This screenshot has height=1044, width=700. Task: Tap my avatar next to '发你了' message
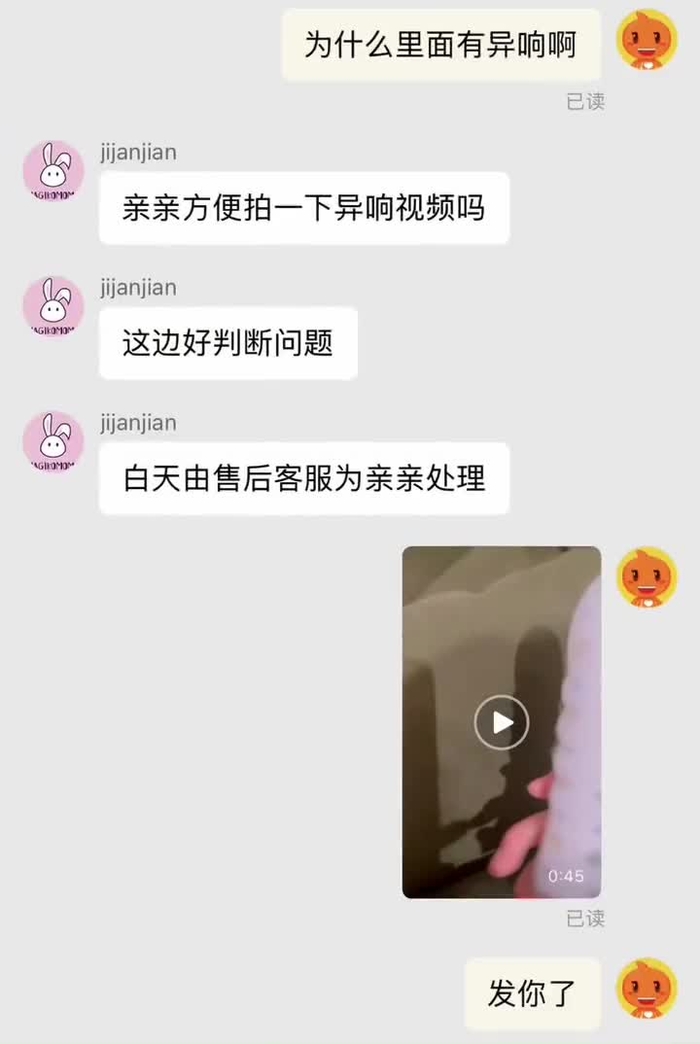coord(647,988)
